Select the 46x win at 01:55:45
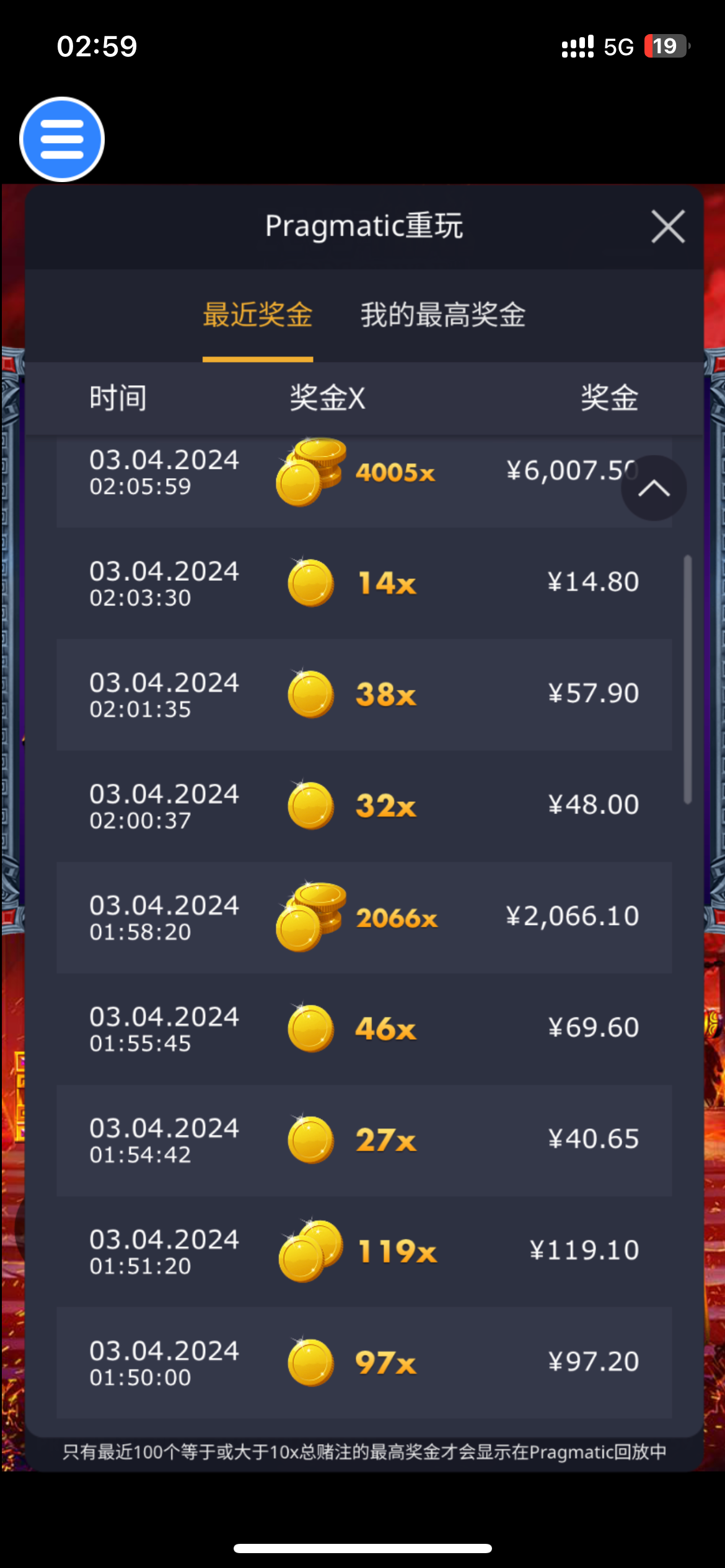This screenshot has width=725, height=1568. [364, 1029]
